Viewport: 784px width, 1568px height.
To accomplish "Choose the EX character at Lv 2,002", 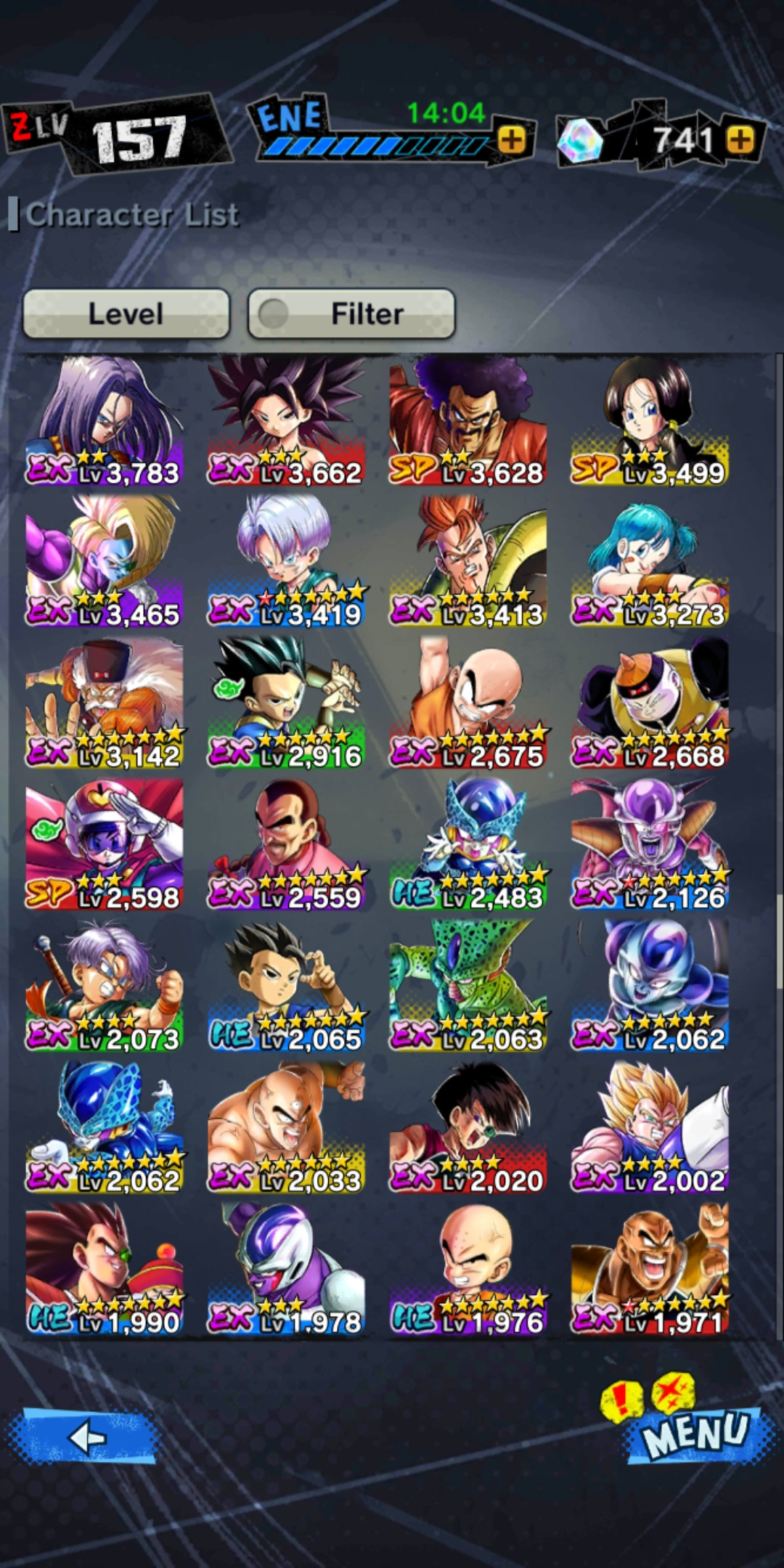I will (650, 1128).
